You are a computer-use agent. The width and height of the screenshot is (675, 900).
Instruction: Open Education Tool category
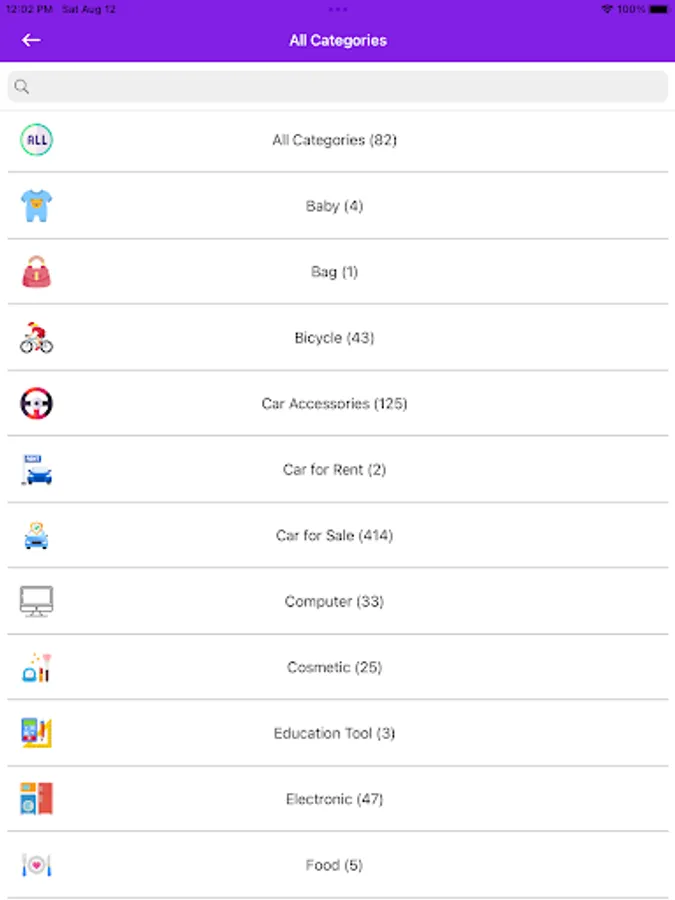[335, 733]
